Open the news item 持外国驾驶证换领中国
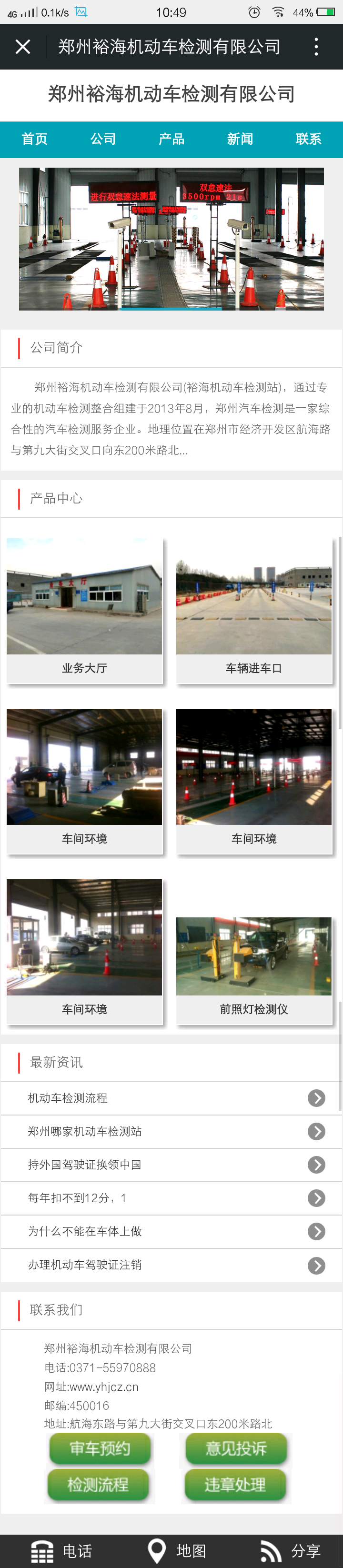343x1568 pixels. pos(171,1165)
